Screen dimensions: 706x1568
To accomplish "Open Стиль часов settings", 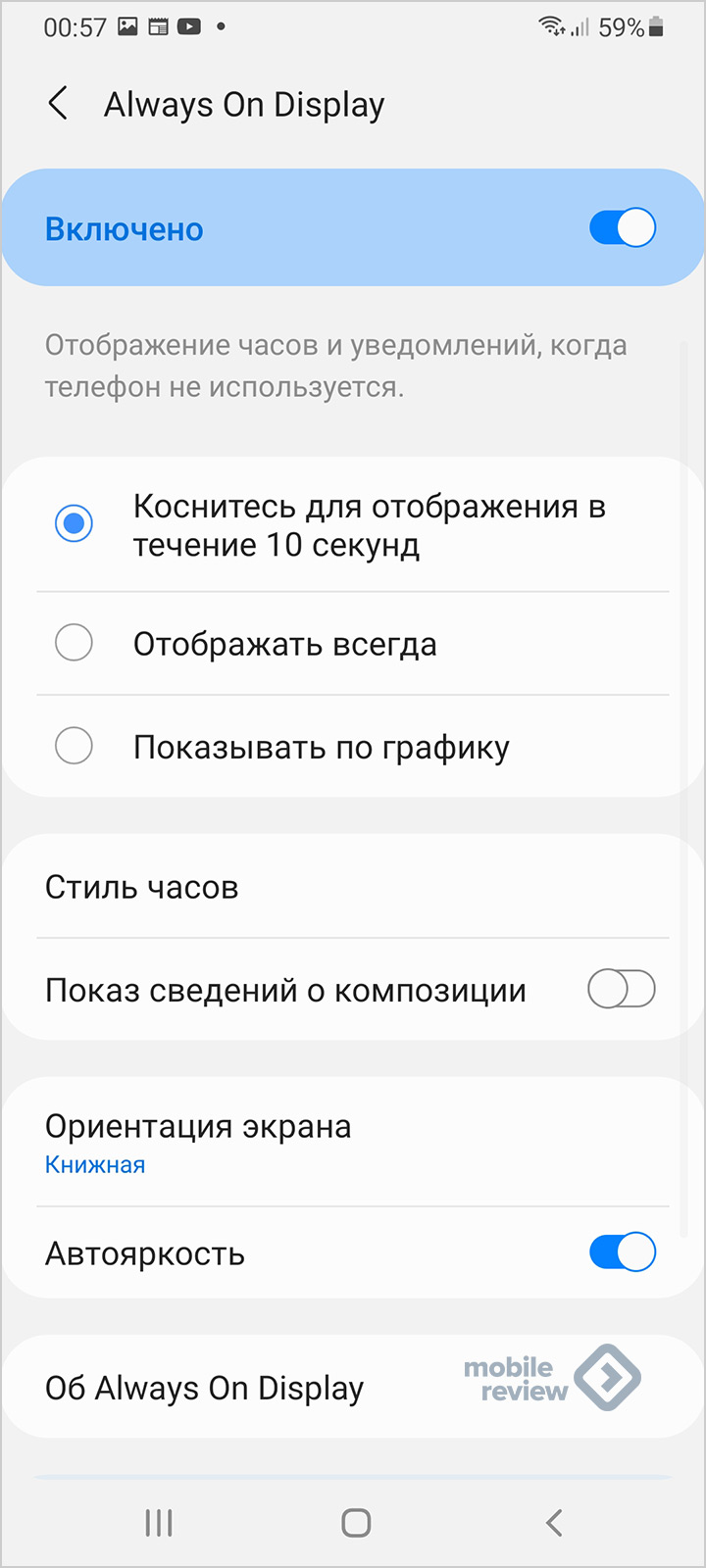I will [x=353, y=887].
